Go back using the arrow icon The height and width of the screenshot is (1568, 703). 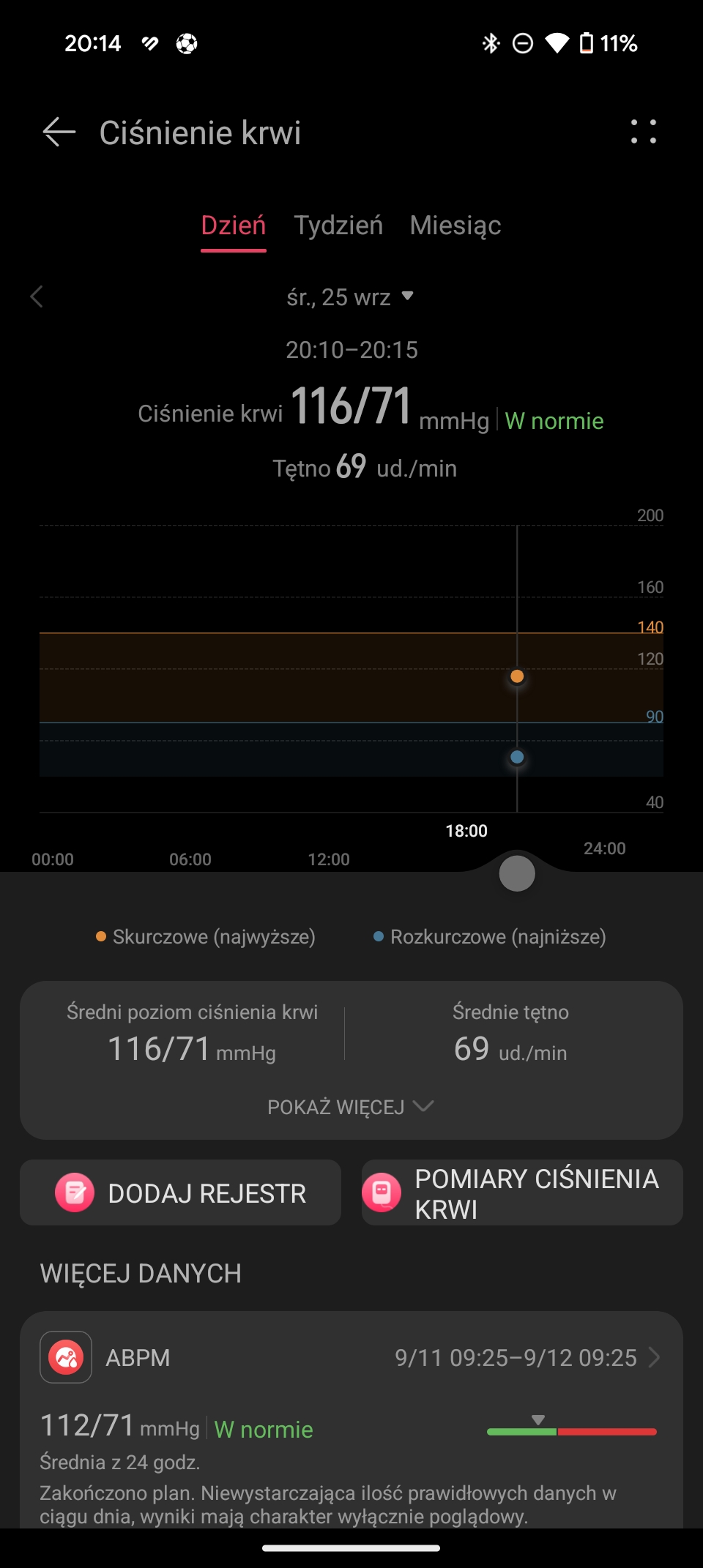pyautogui.click(x=59, y=132)
